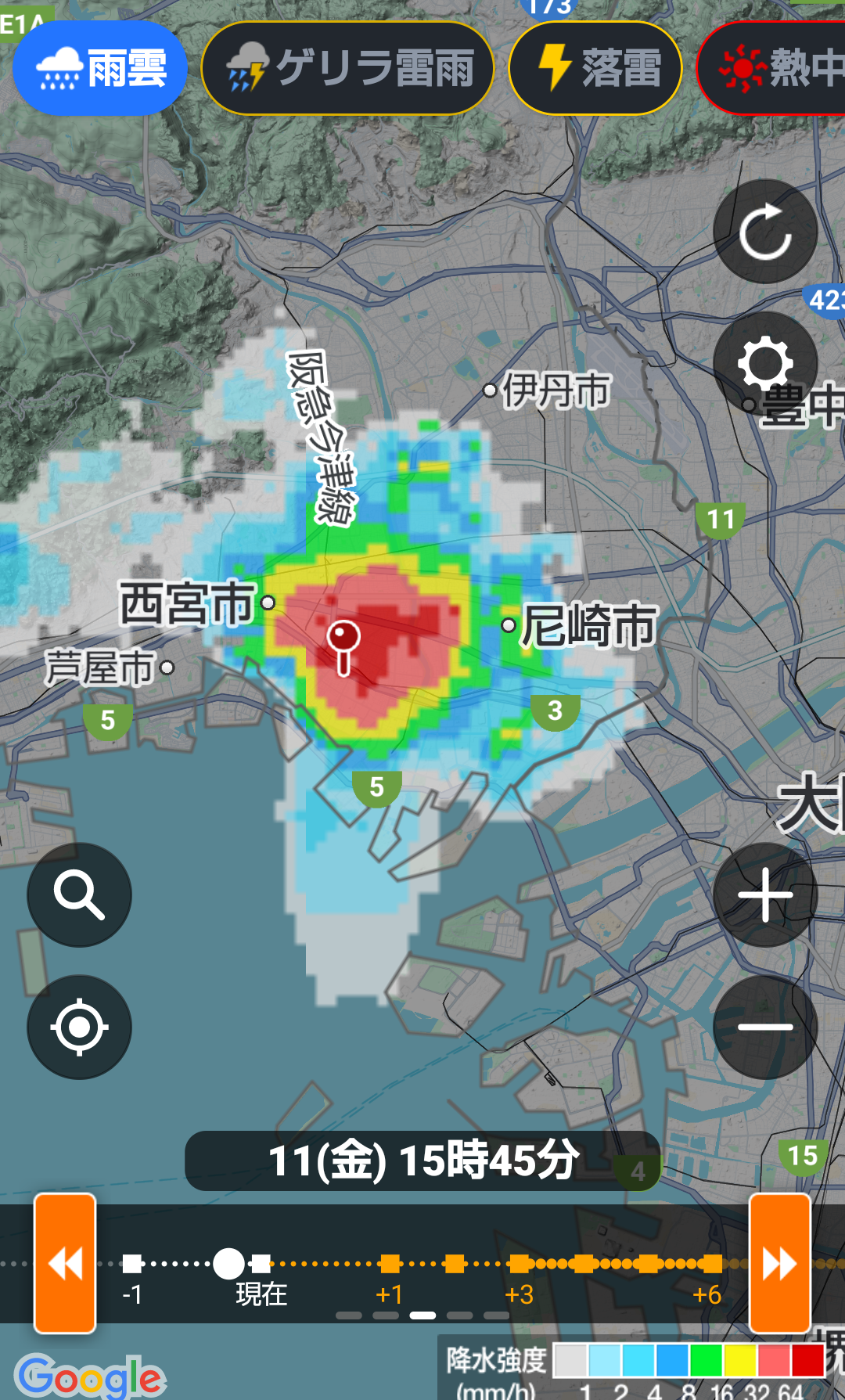Fast-forward the radar timeline

[x=780, y=1263]
